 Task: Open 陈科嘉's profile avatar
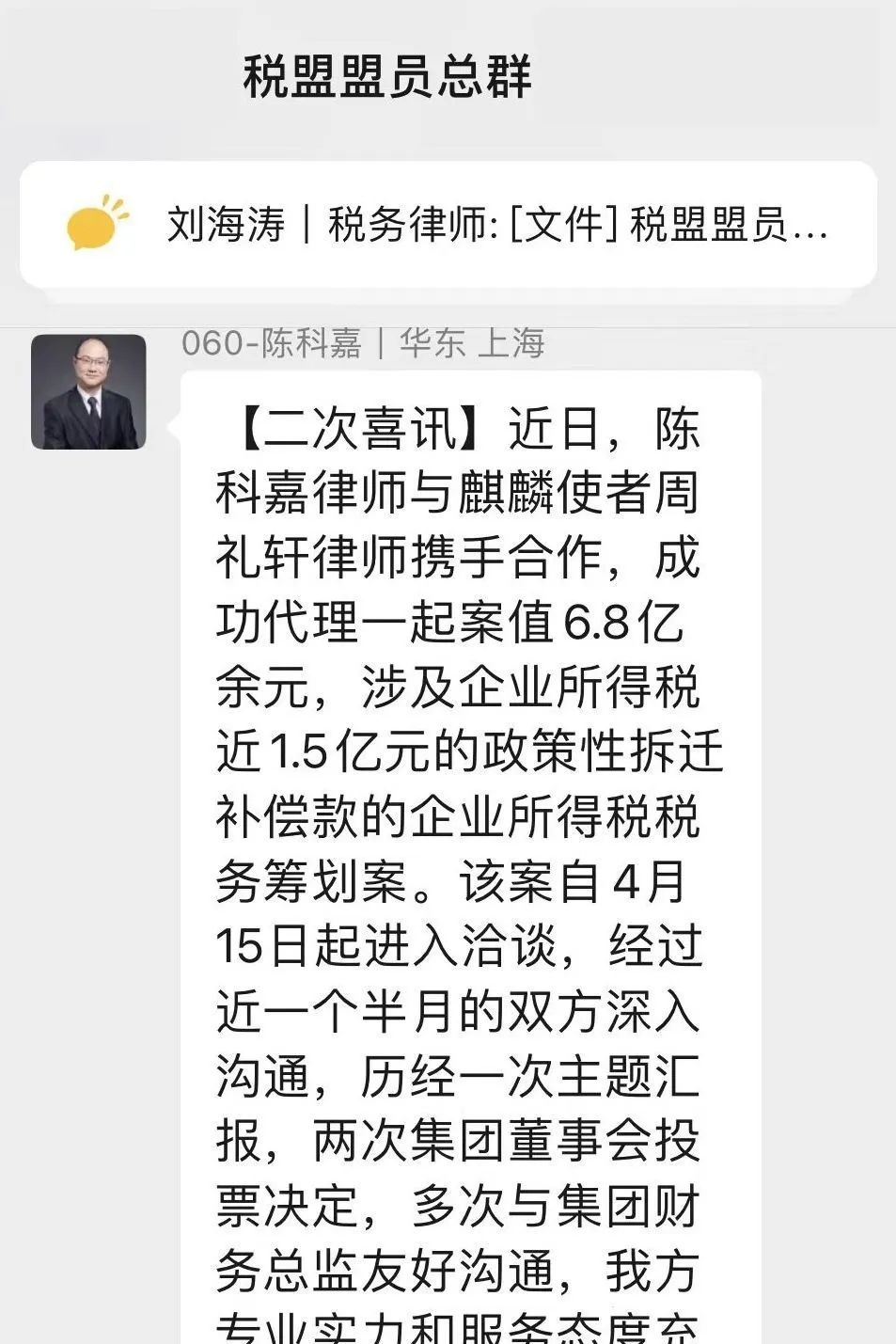pyautogui.click(x=88, y=392)
